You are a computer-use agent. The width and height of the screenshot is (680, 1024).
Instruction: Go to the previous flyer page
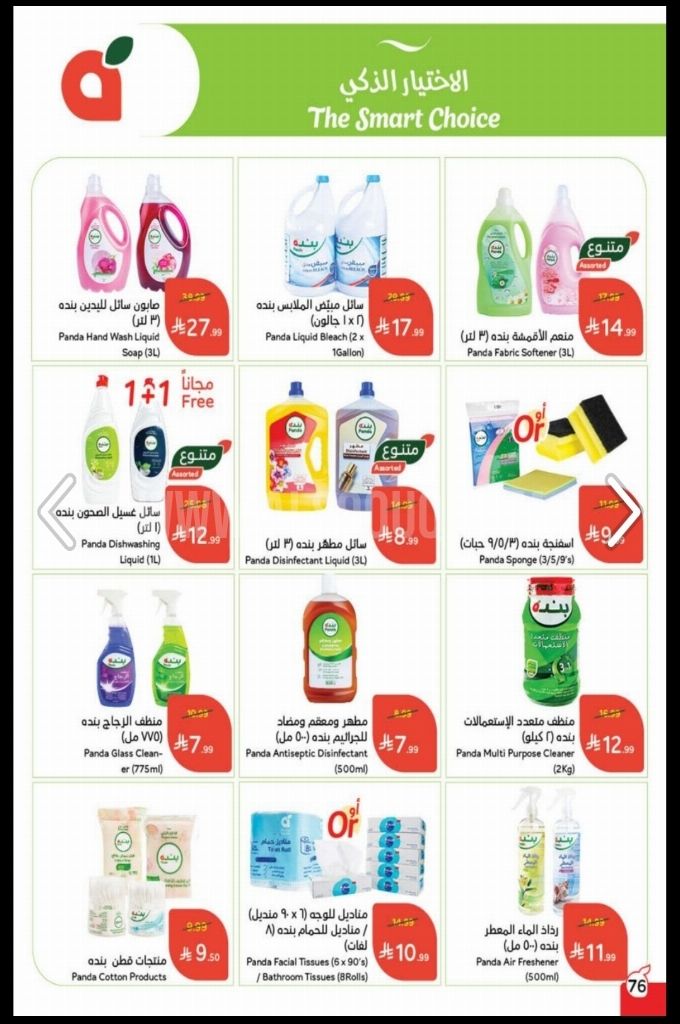[55, 511]
